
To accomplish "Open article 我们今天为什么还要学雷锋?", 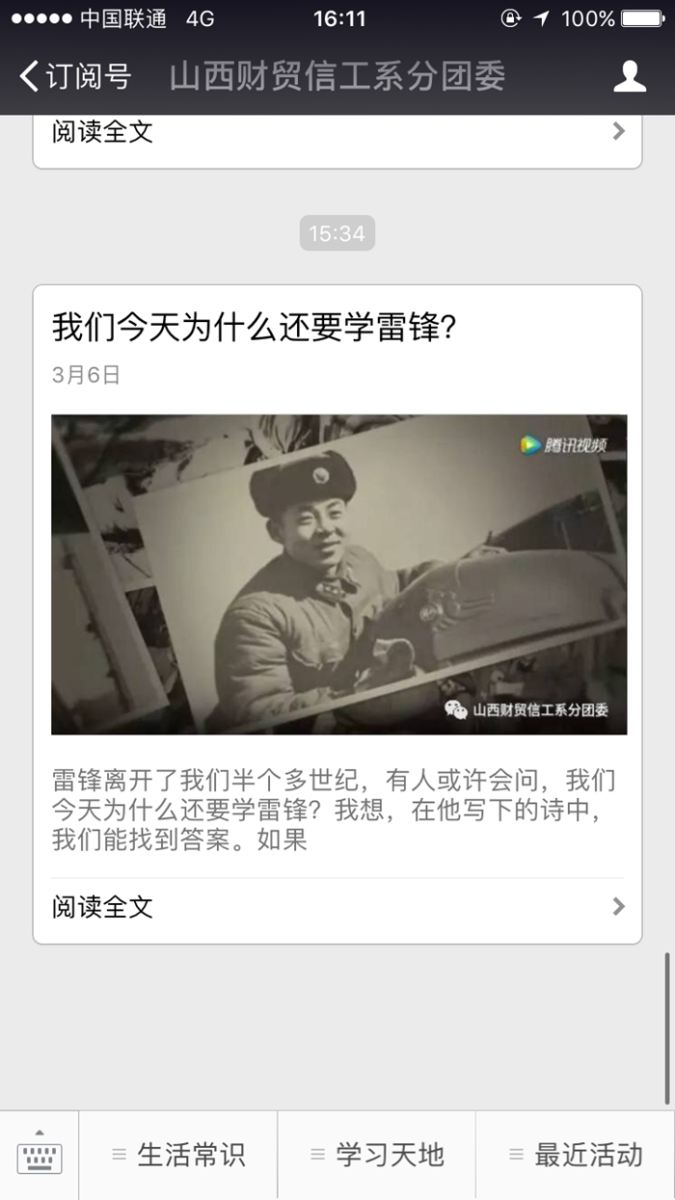I will (x=254, y=326).
